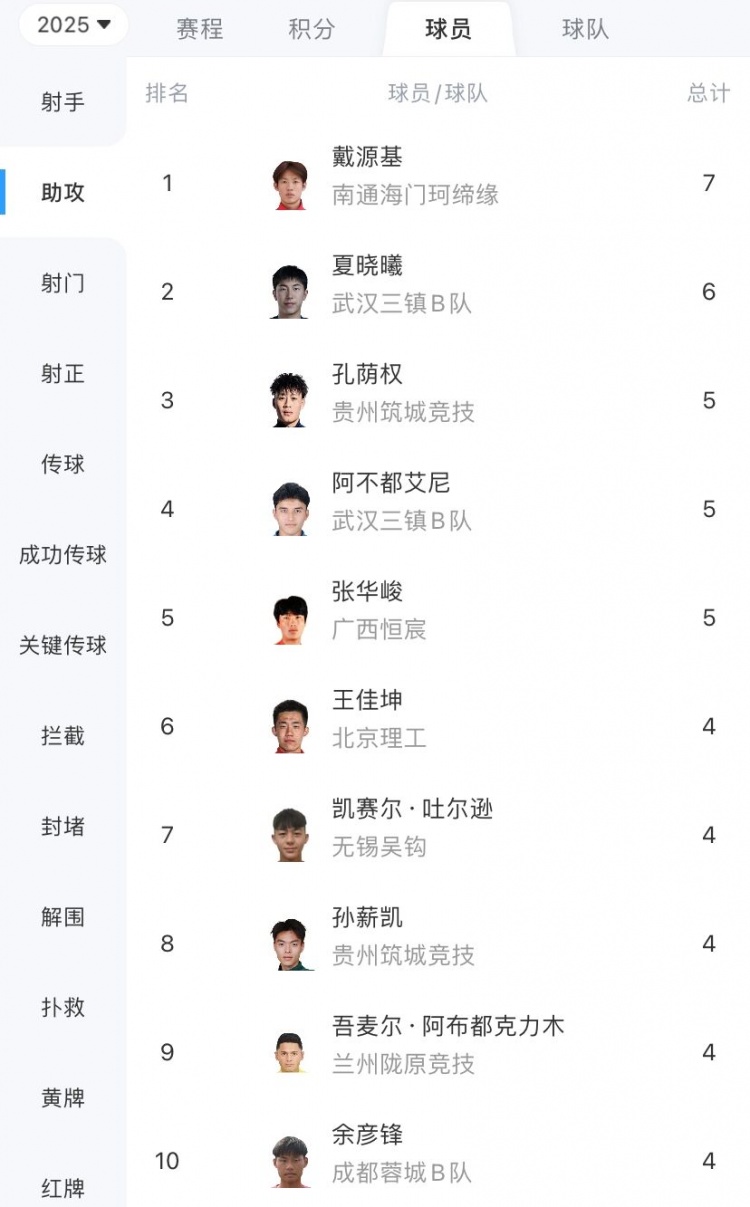Select the 解围 ranking category
This screenshot has width=750, height=1207.
point(63,917)
